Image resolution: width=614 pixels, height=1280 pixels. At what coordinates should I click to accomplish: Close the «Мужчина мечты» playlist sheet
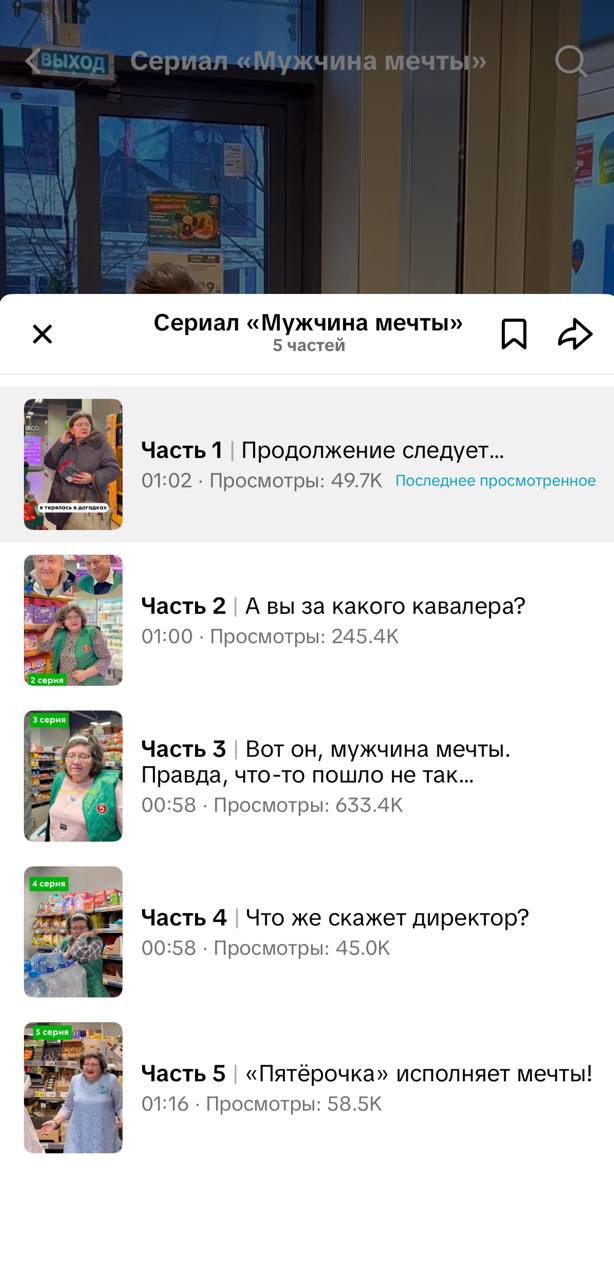coord(42,334)
